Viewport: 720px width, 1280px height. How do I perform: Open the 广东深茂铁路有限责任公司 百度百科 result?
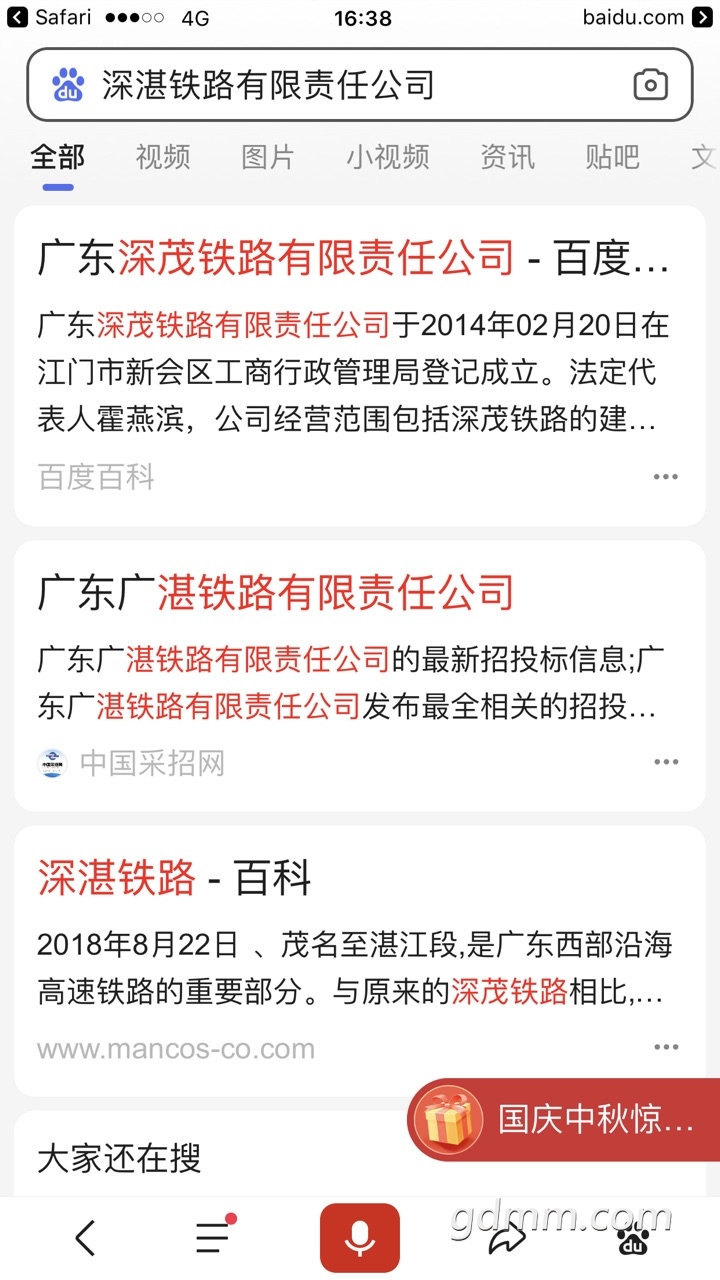[352, 258]
